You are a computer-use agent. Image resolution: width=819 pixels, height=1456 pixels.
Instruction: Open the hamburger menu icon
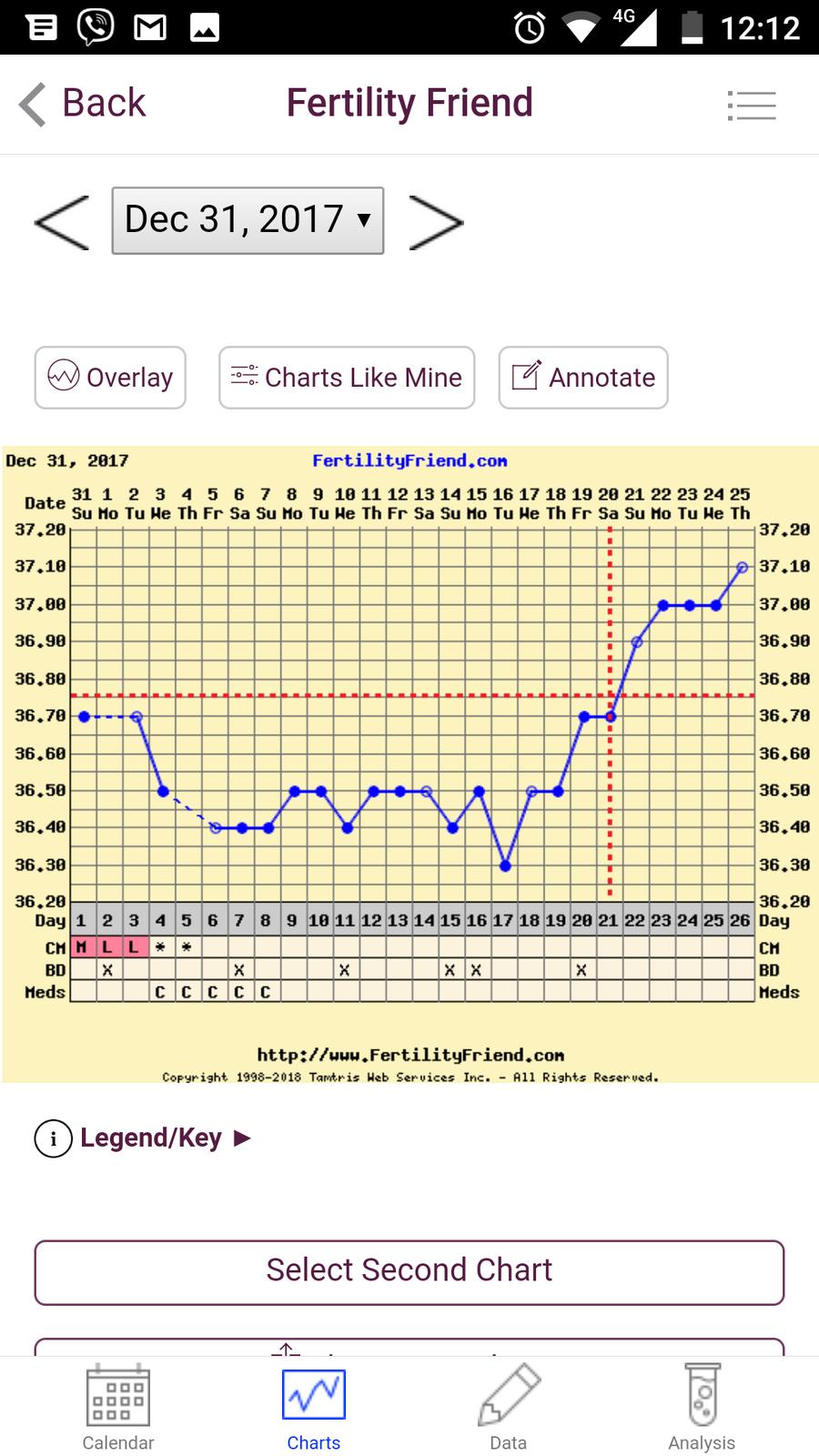752,106
